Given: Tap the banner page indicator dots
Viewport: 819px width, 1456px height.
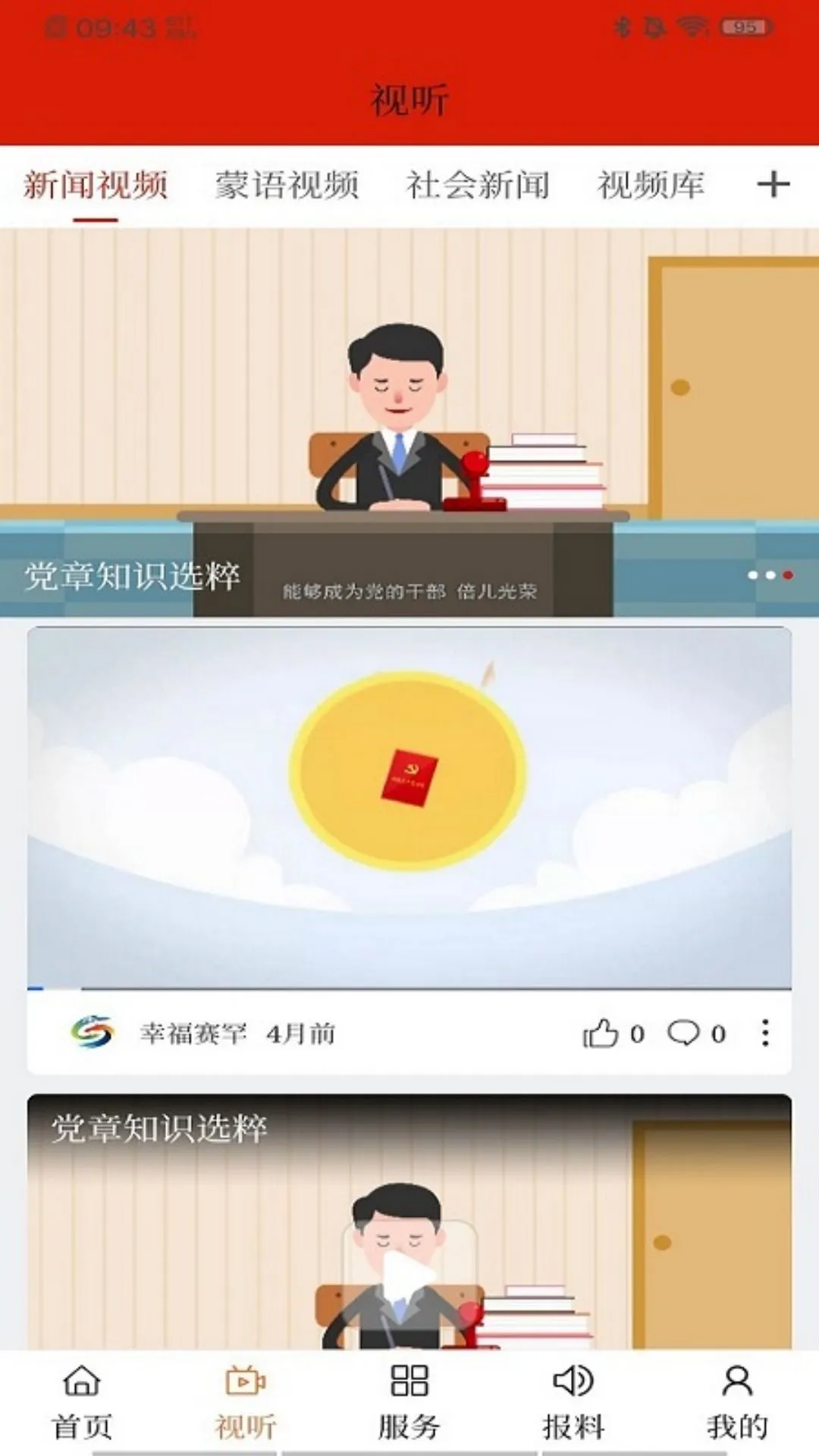Looking at the screenshot, I should pos(770,575).
